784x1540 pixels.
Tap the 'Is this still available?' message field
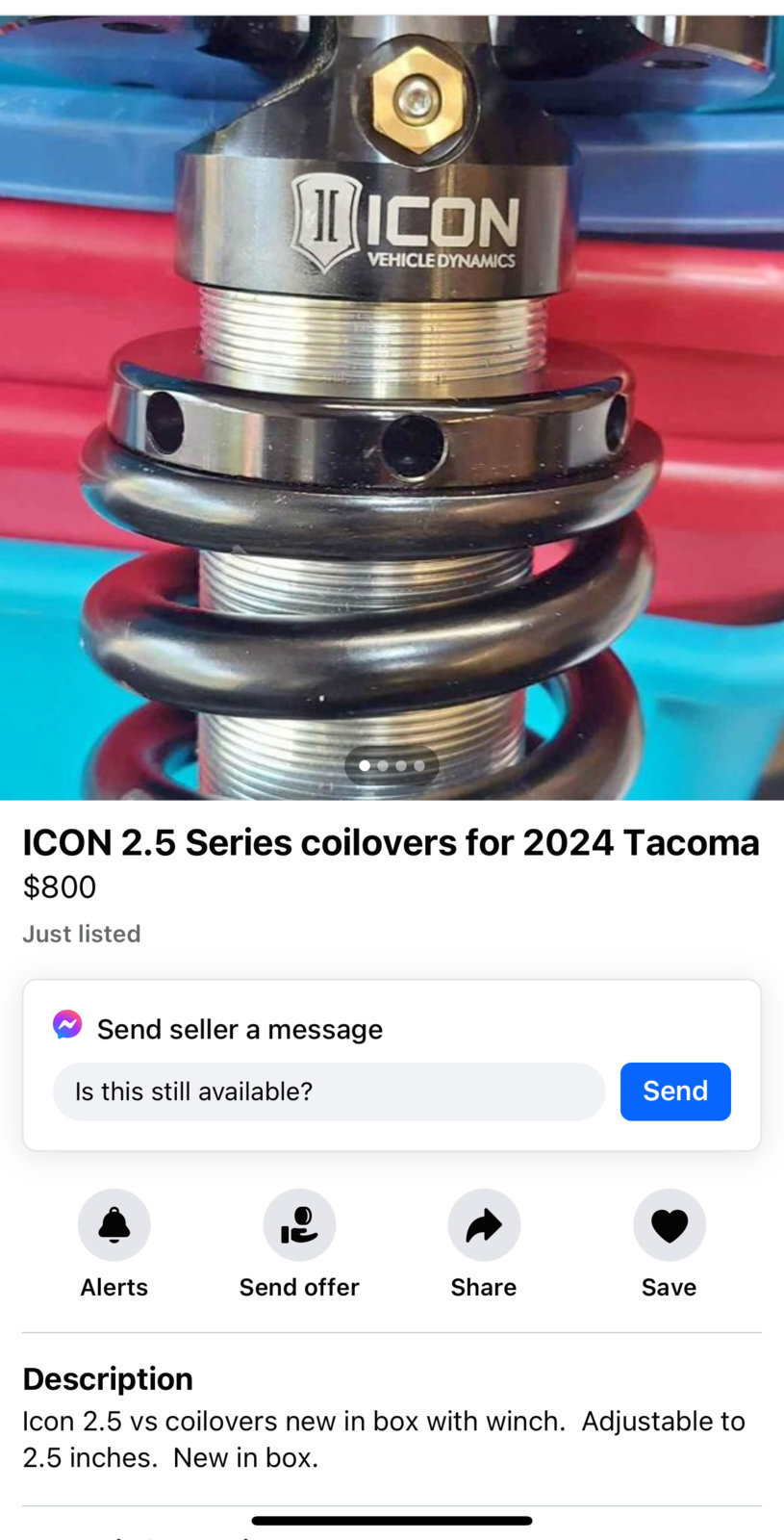329,1091
